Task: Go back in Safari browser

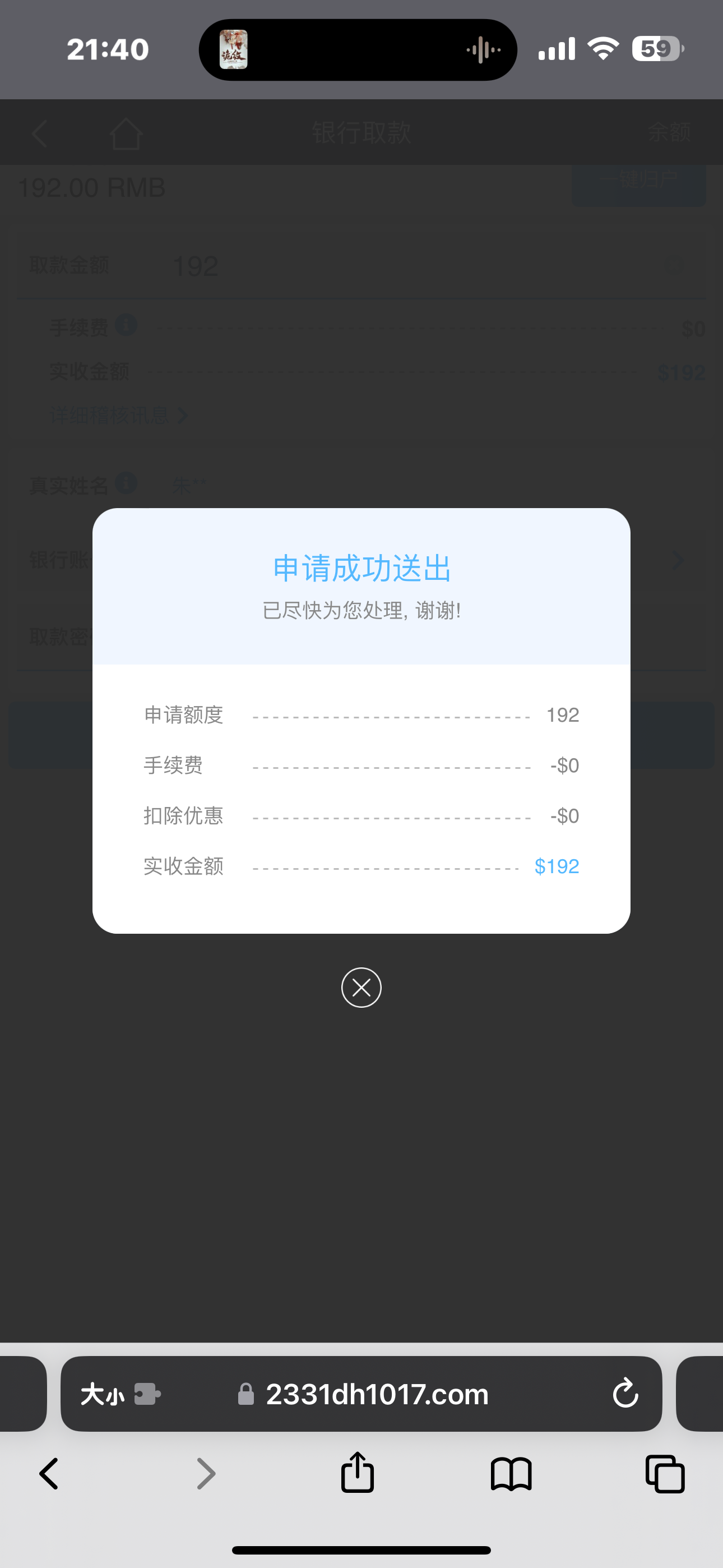Action: click(x=49, y=1474)
